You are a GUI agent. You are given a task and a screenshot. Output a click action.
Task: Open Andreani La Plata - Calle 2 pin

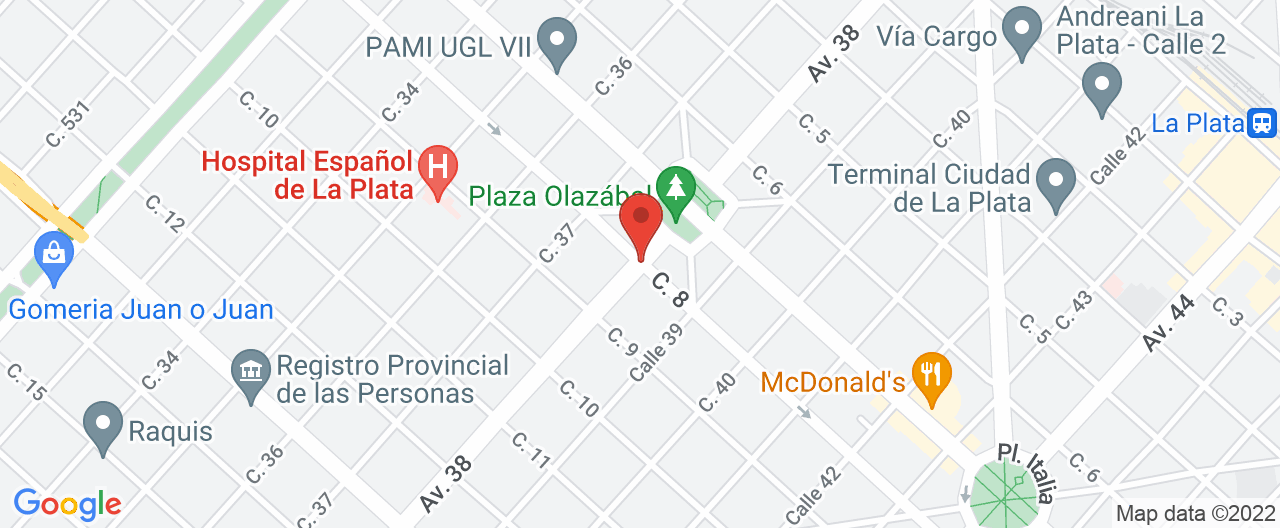click(1103, 86)
